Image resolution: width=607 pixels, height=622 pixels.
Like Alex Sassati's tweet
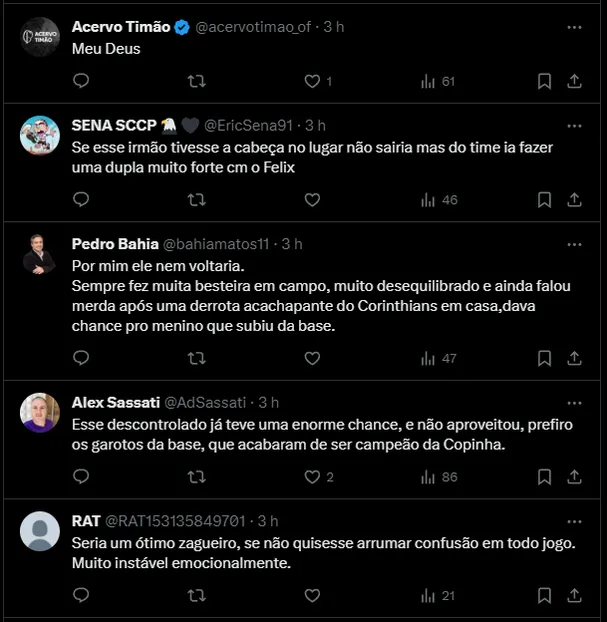pyautogui.click(x=312, y=477)
